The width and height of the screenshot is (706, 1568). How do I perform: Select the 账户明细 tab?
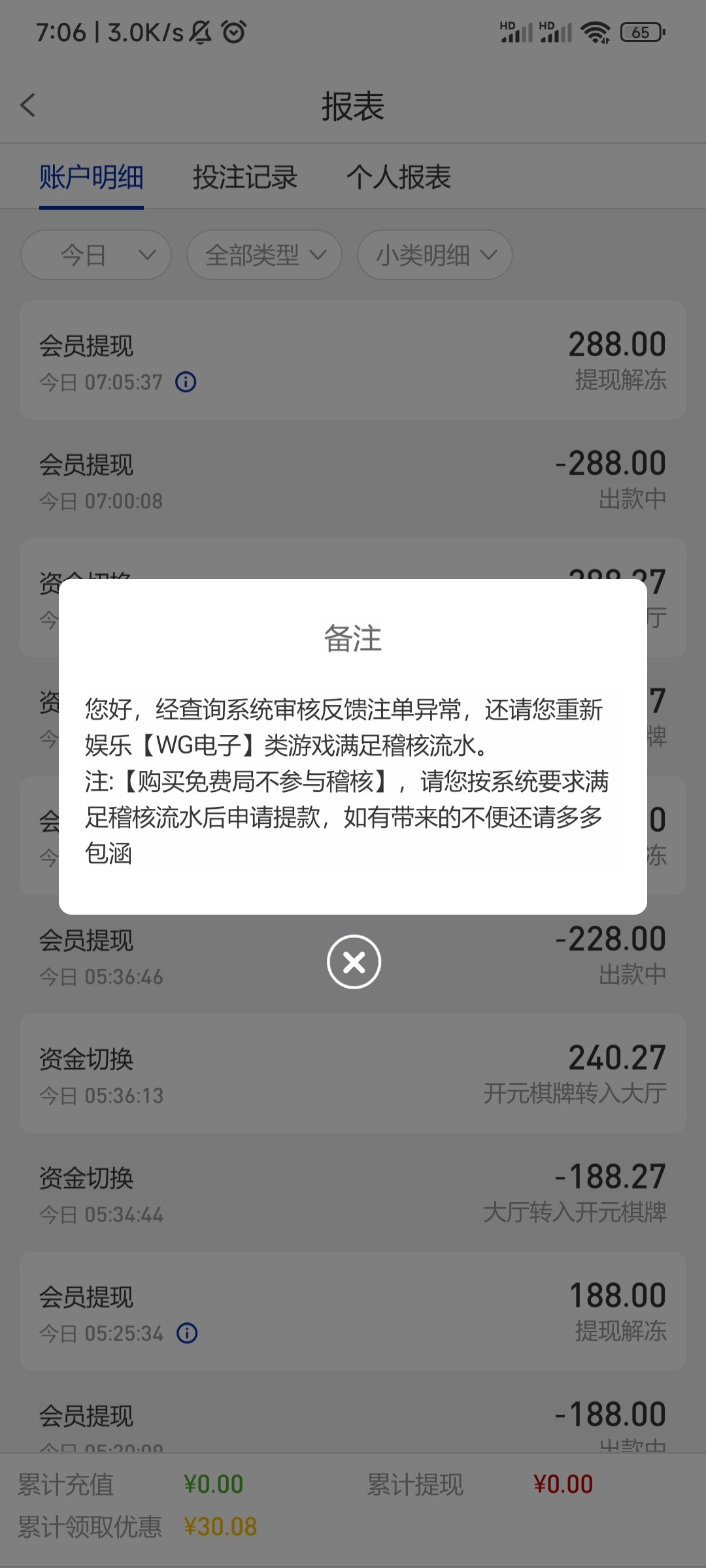click(x=92, y=177)
